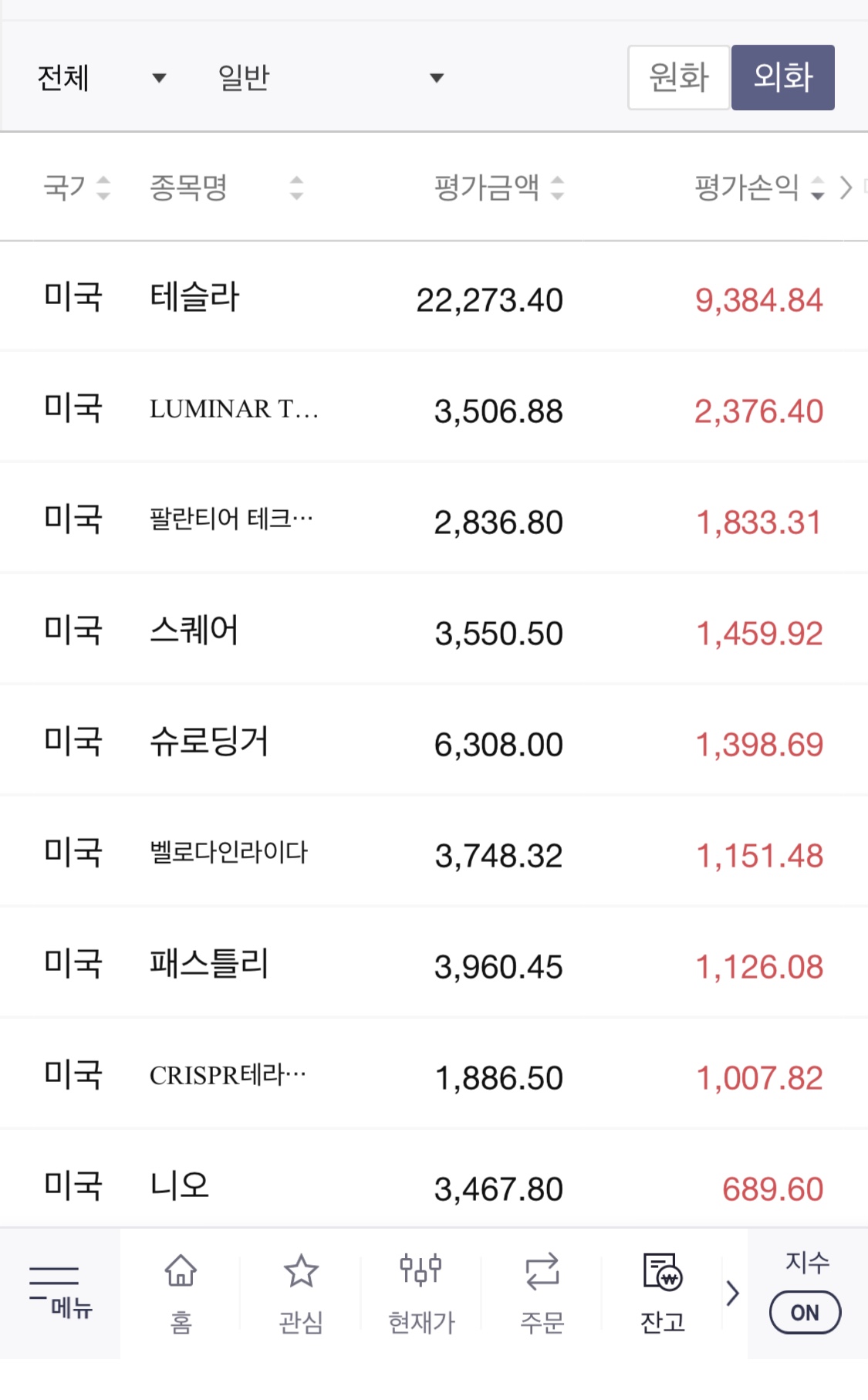Open the 전체 dropdown filter

coord(102,77)
